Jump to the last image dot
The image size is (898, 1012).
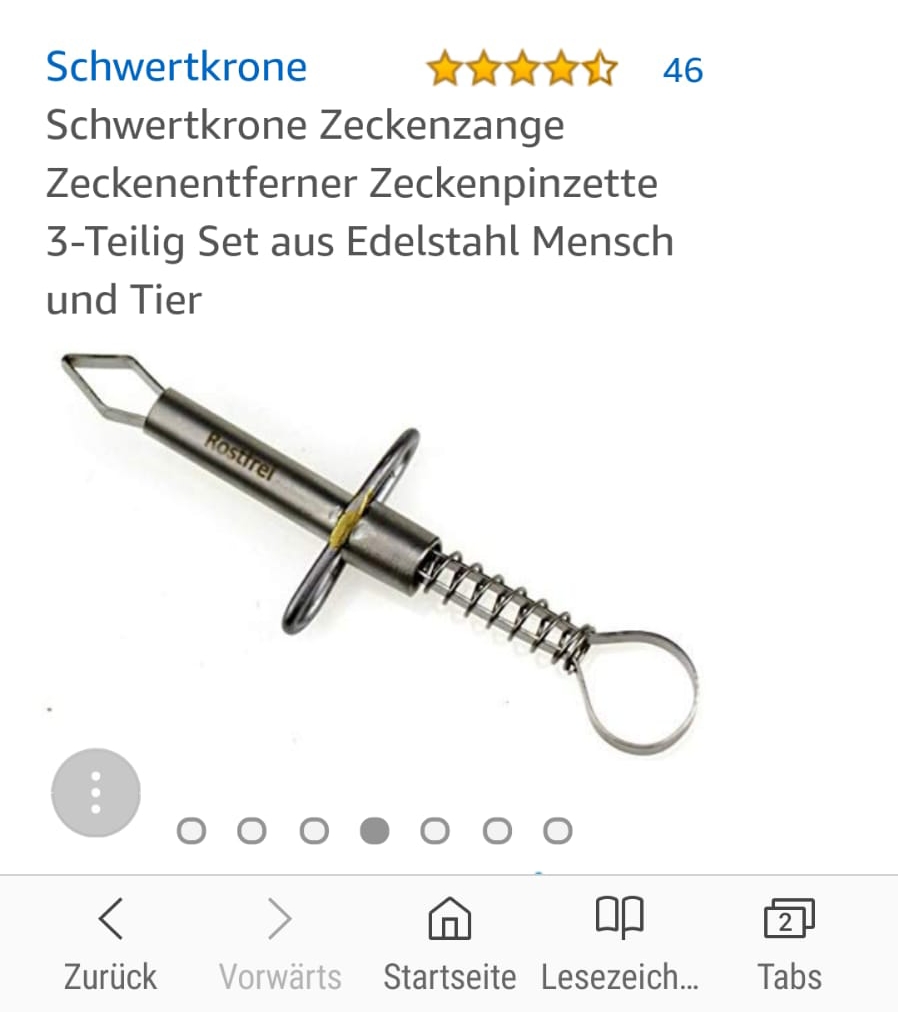pyautogui.click(x=557, y=830)
